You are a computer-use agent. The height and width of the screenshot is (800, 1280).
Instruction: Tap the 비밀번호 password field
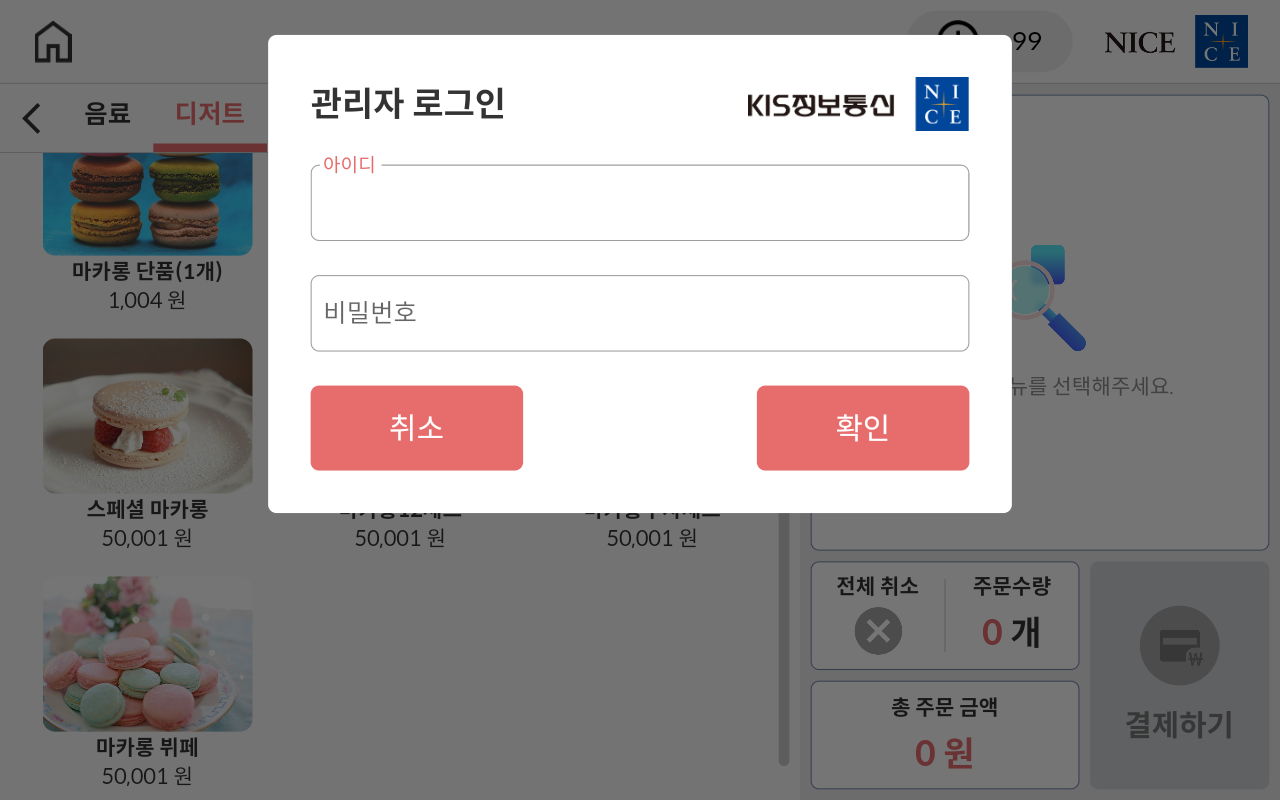(639, 313)
